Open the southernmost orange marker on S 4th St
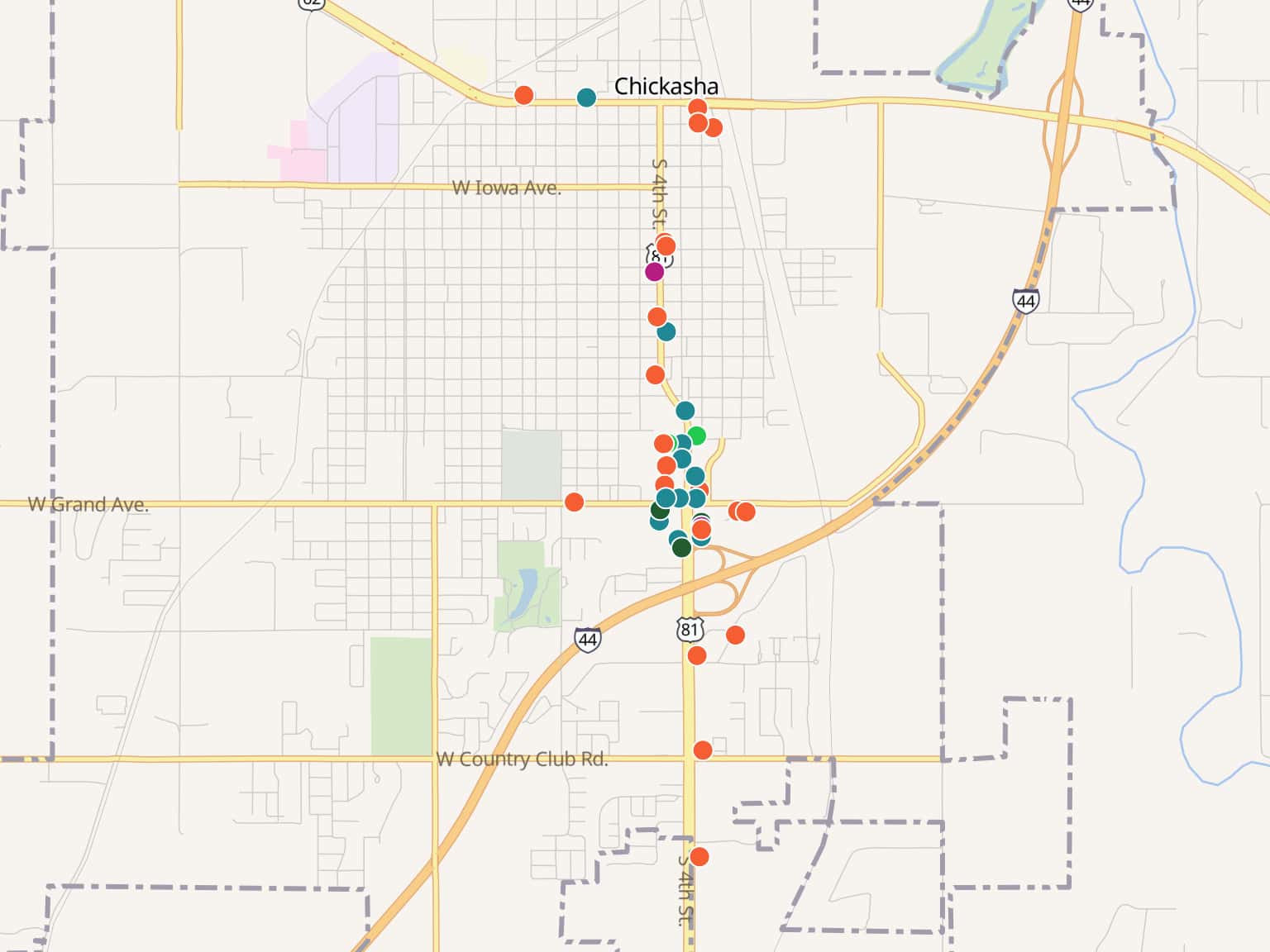This screenshot has width=1270, height=952. click(699, 856)
